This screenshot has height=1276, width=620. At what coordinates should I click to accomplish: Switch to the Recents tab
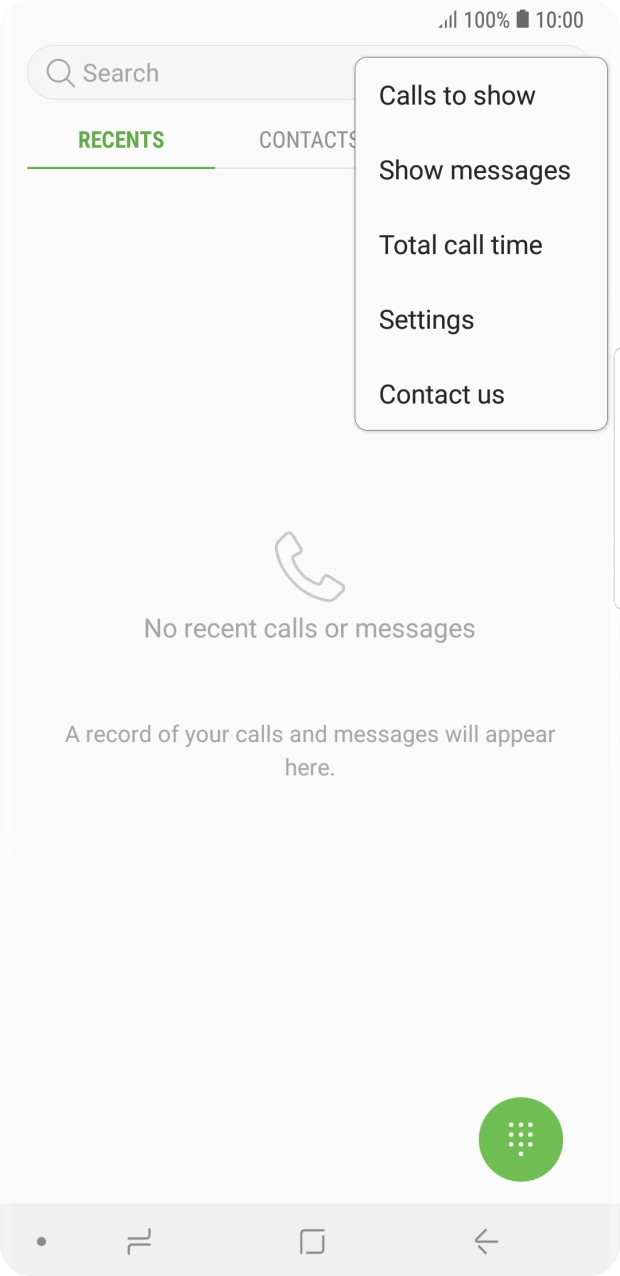pos(121,140)
